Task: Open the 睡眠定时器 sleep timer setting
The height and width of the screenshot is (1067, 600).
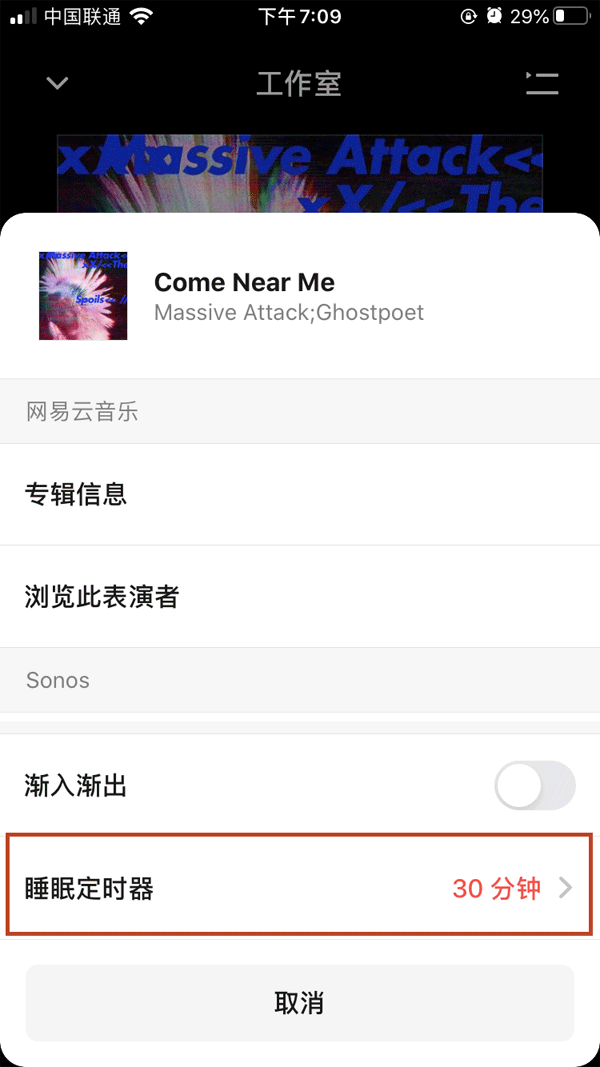Action: click(300, 888)
